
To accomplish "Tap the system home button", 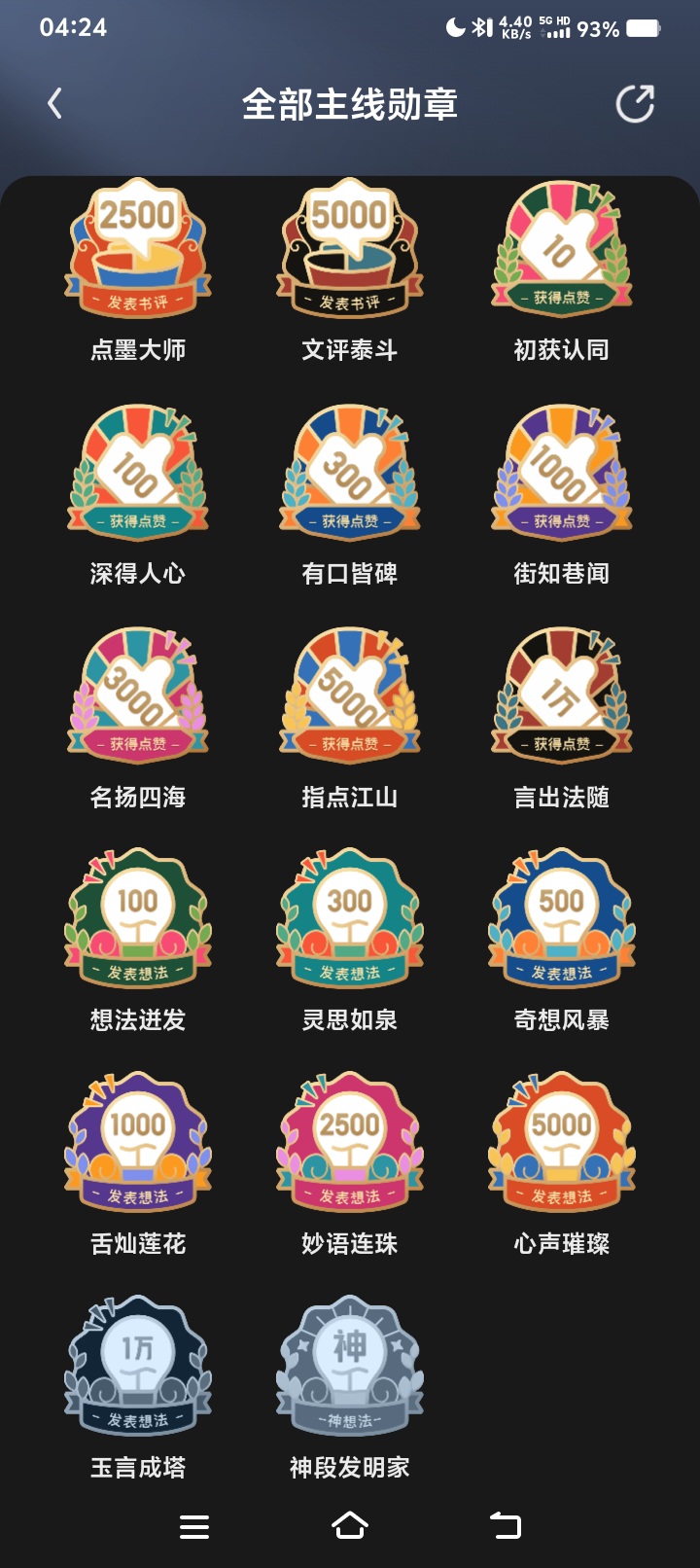I will point(350,1526).
